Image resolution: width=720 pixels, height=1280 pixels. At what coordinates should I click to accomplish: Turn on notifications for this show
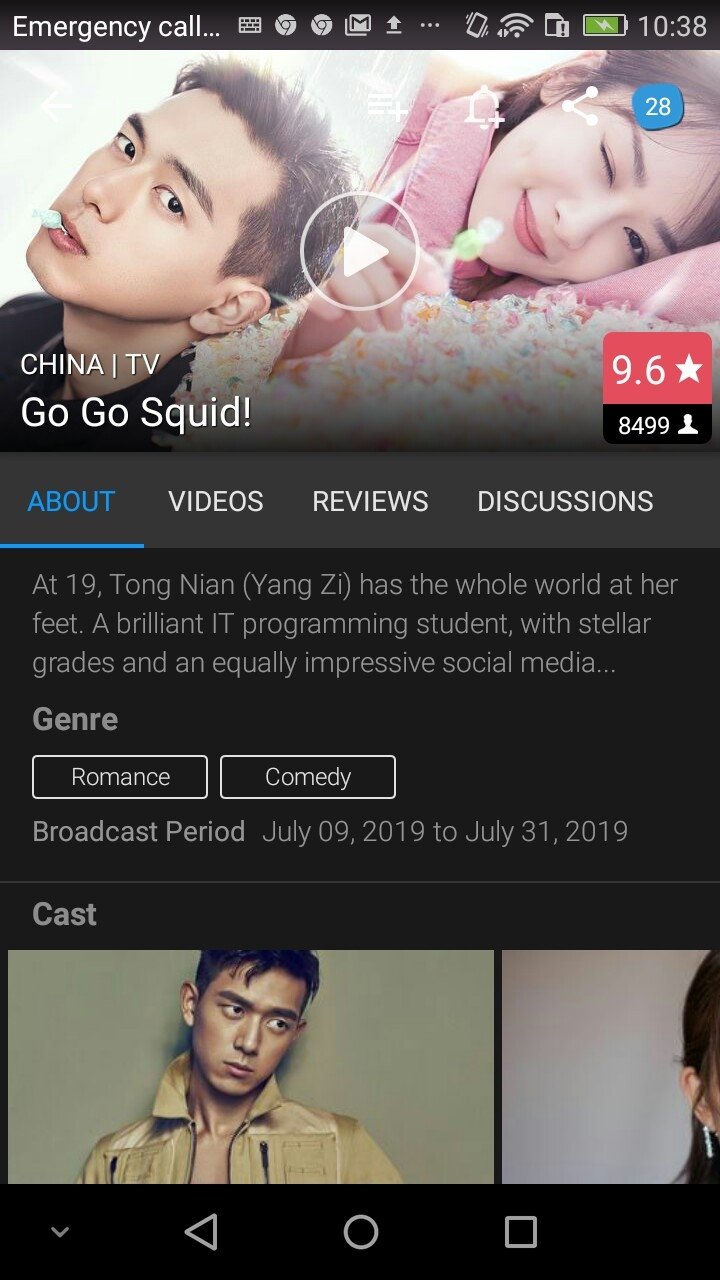coord(484,106)
